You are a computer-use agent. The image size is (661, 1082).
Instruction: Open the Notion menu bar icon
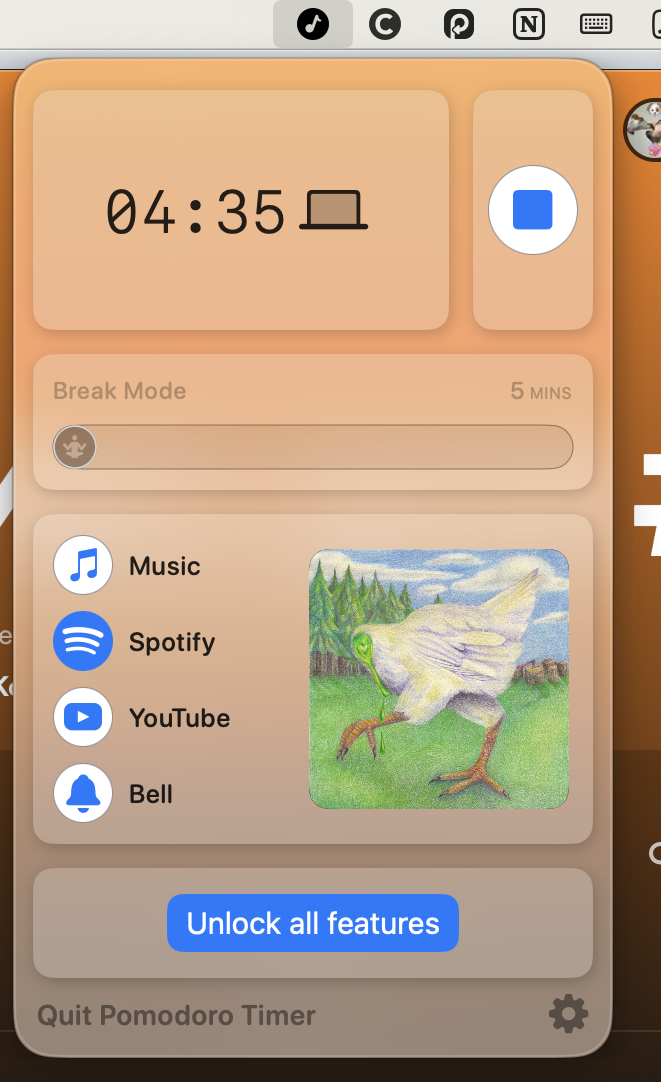pos(528,24)
